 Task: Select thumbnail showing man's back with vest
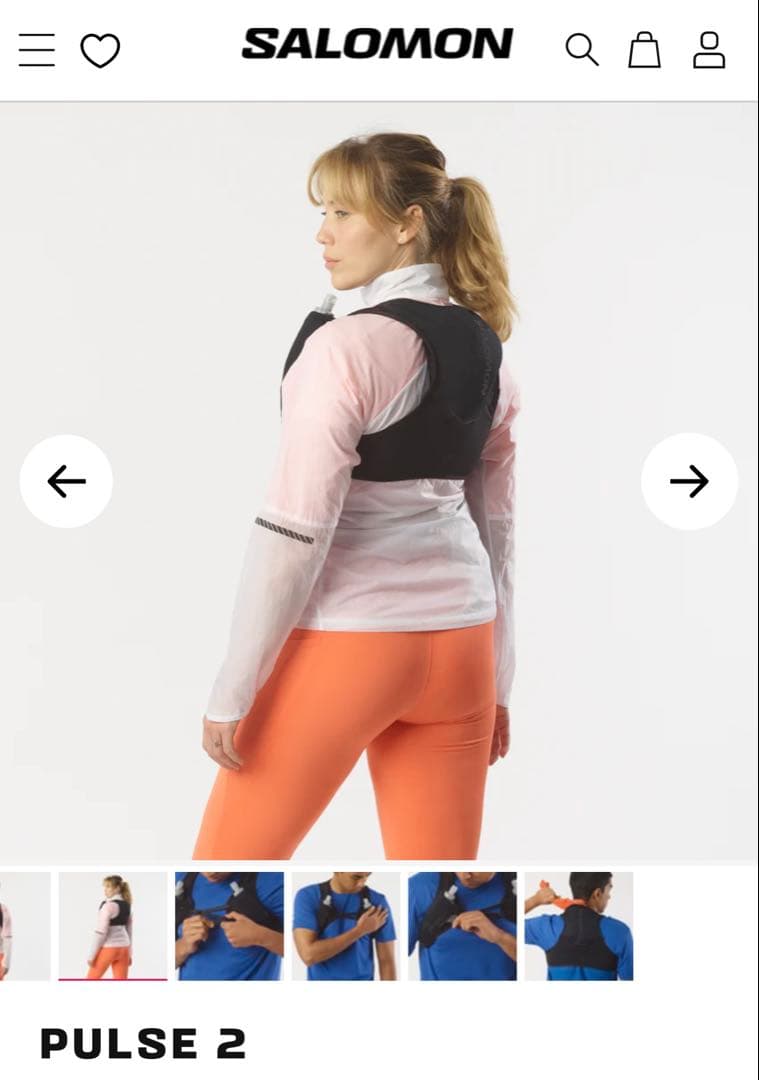[x=578, y=926]
